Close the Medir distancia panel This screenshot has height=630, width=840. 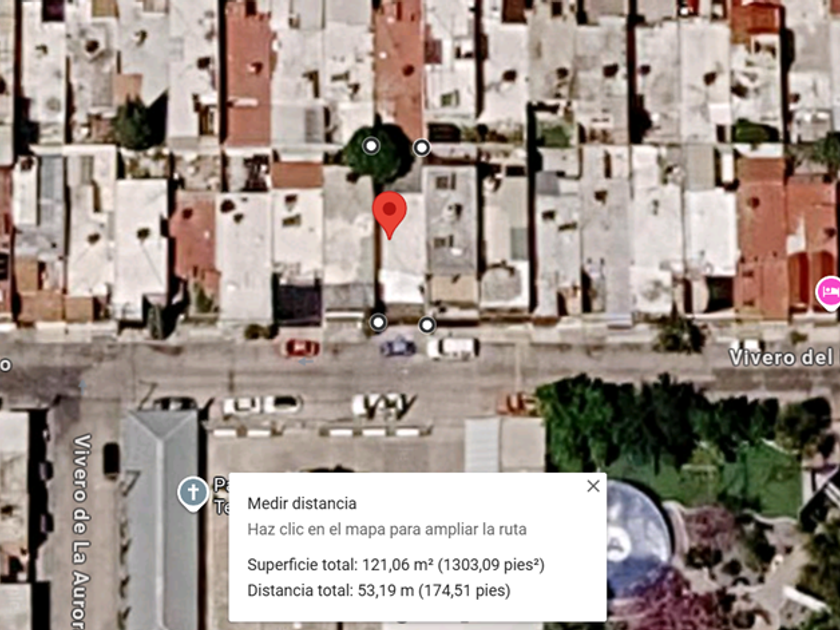pos(593,486)
